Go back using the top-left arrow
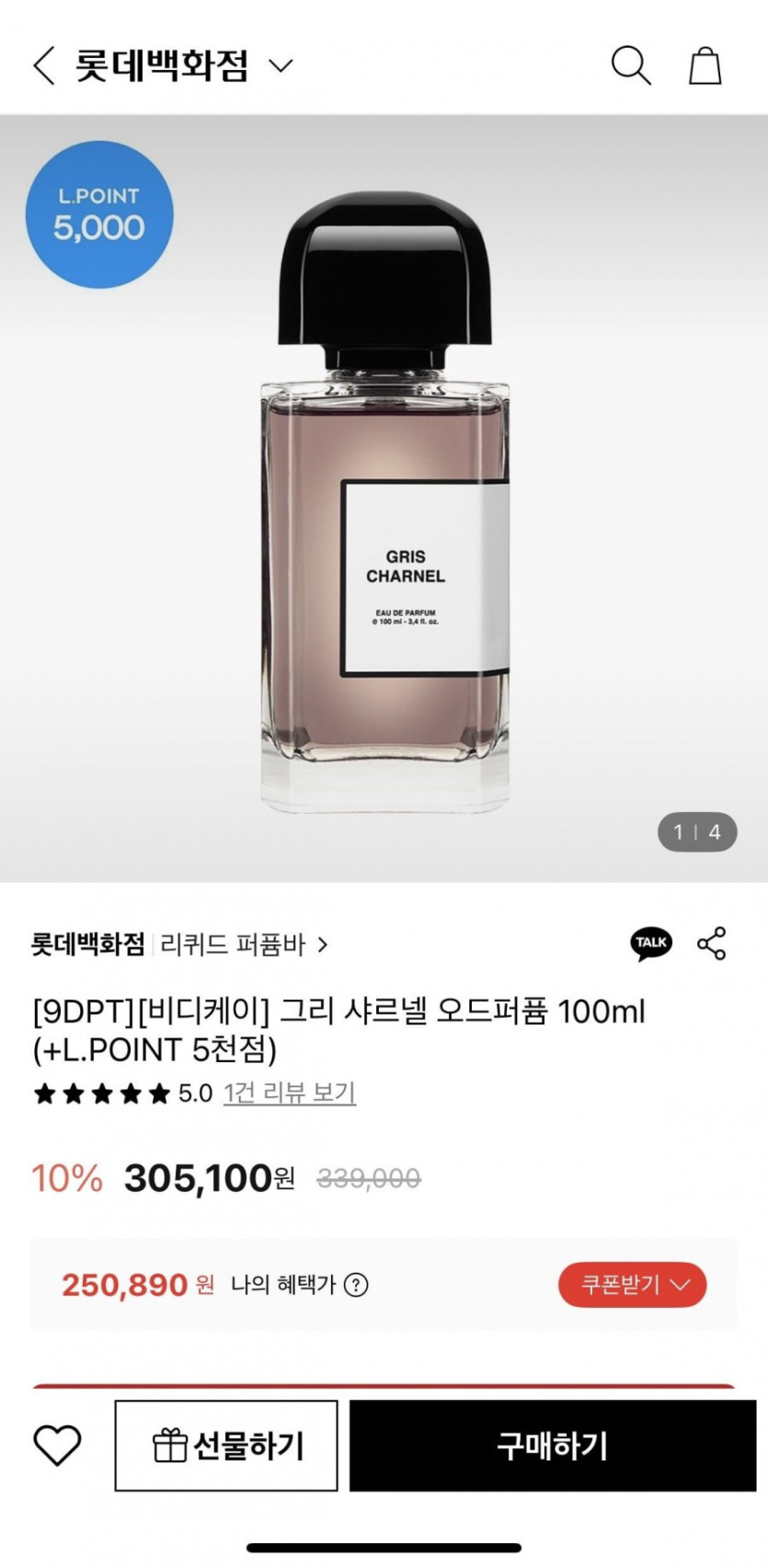Screen dimensions: 768x1568 (43, 66)
